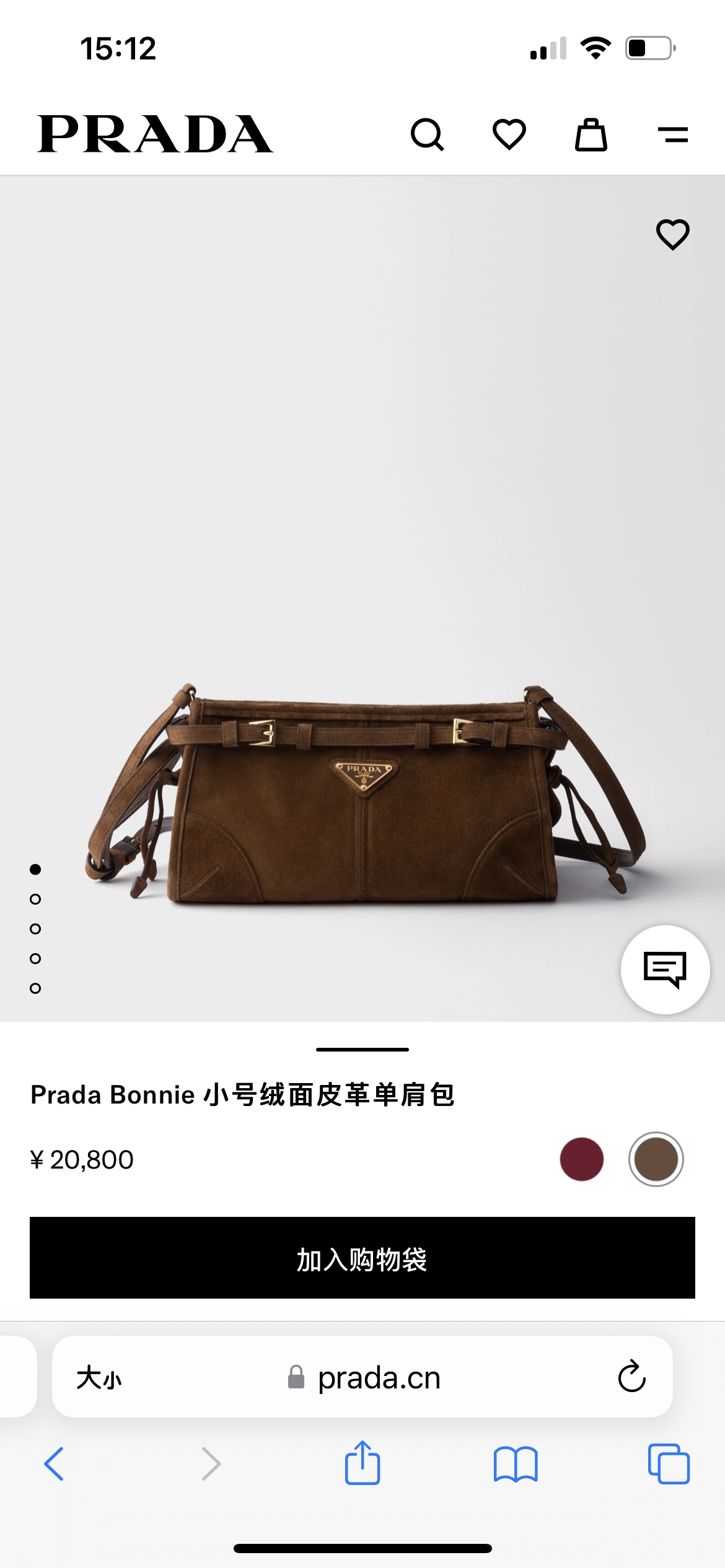
Task: Open Safari bookmarks
Action: point(516,1464)
